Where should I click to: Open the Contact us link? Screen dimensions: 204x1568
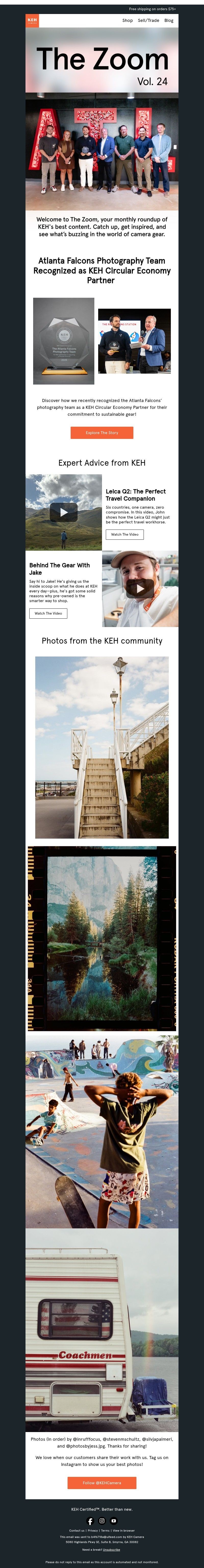tap(77, 1530)
